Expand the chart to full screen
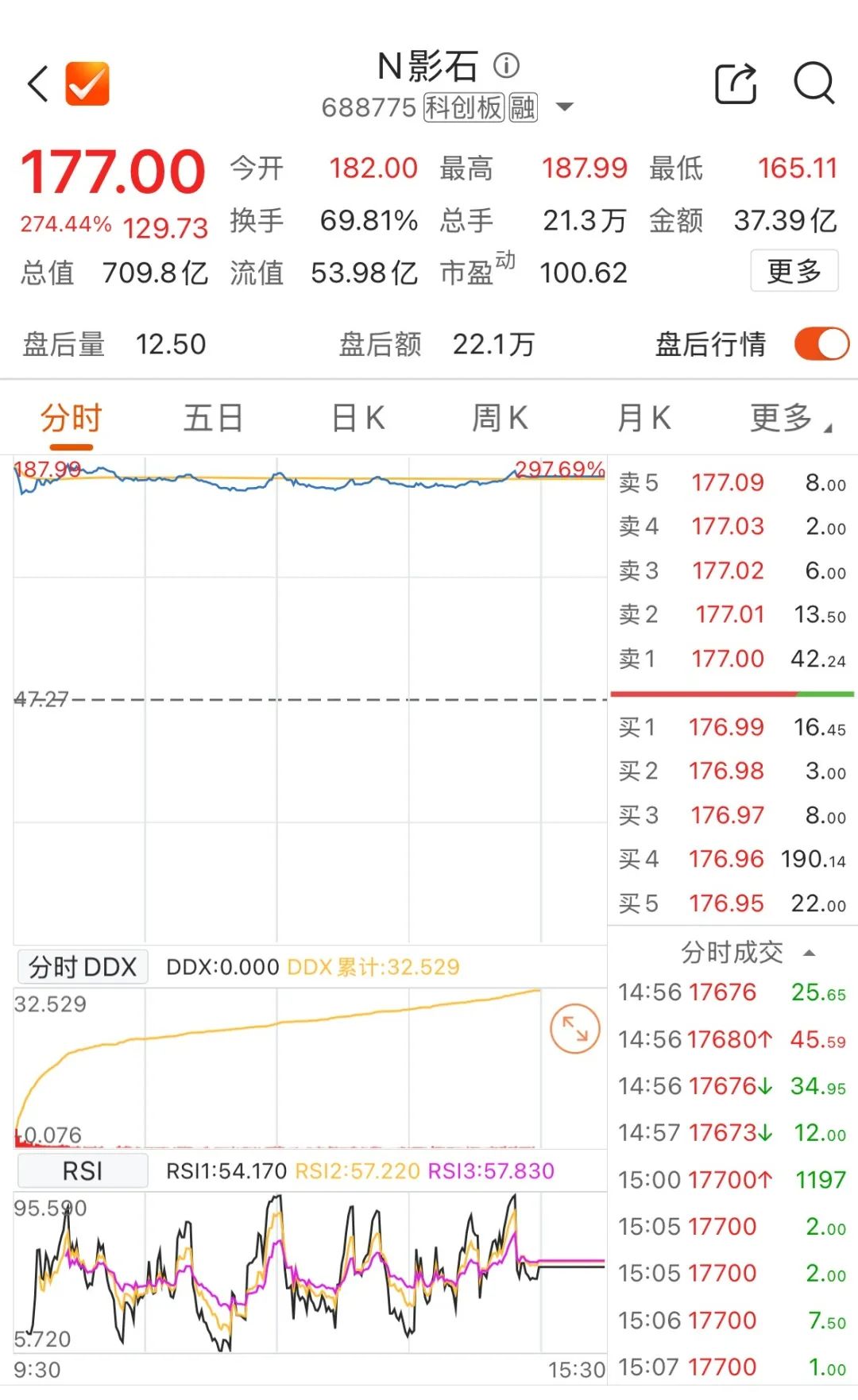Viewport: 858px width, 1400px height. click(574, 1029)
